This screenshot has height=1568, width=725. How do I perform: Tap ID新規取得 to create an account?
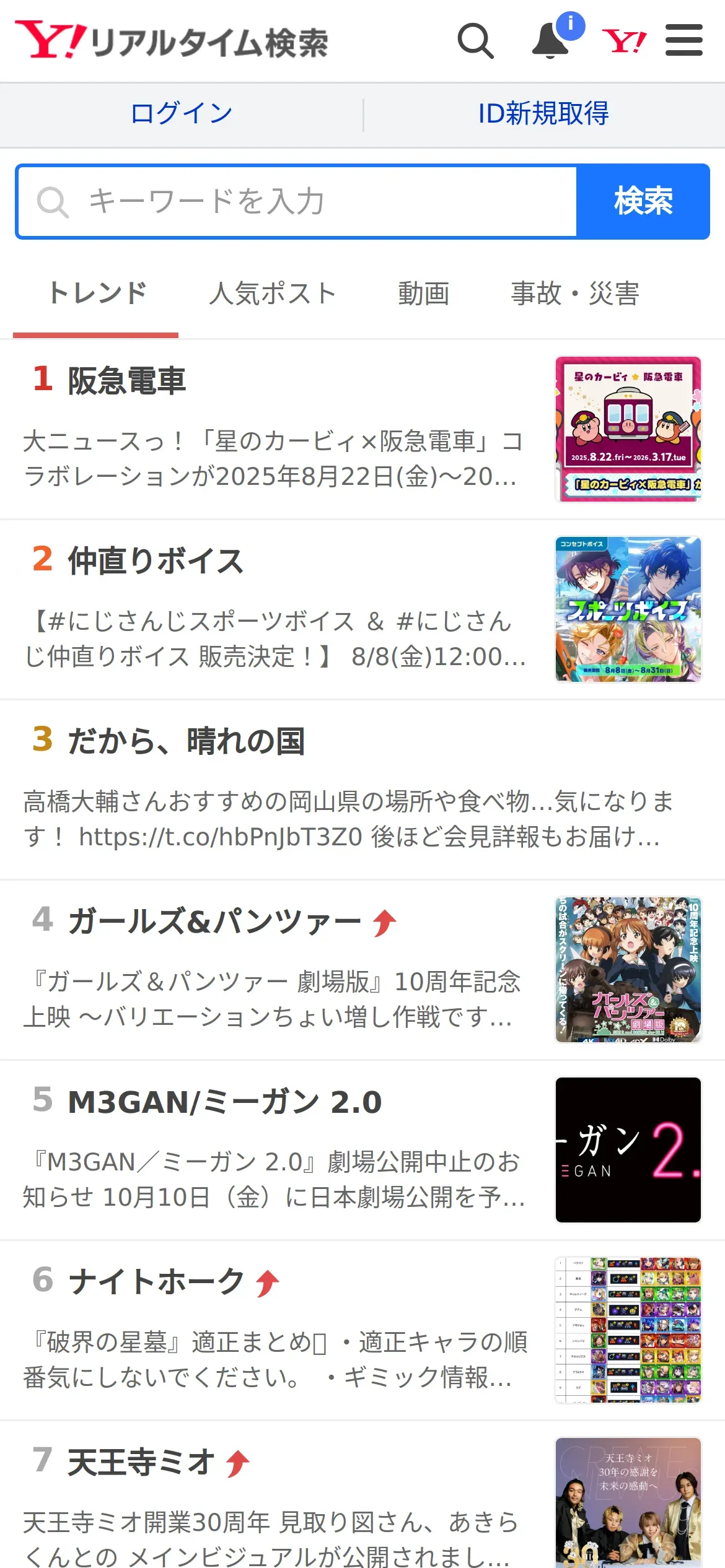point(544,114)
